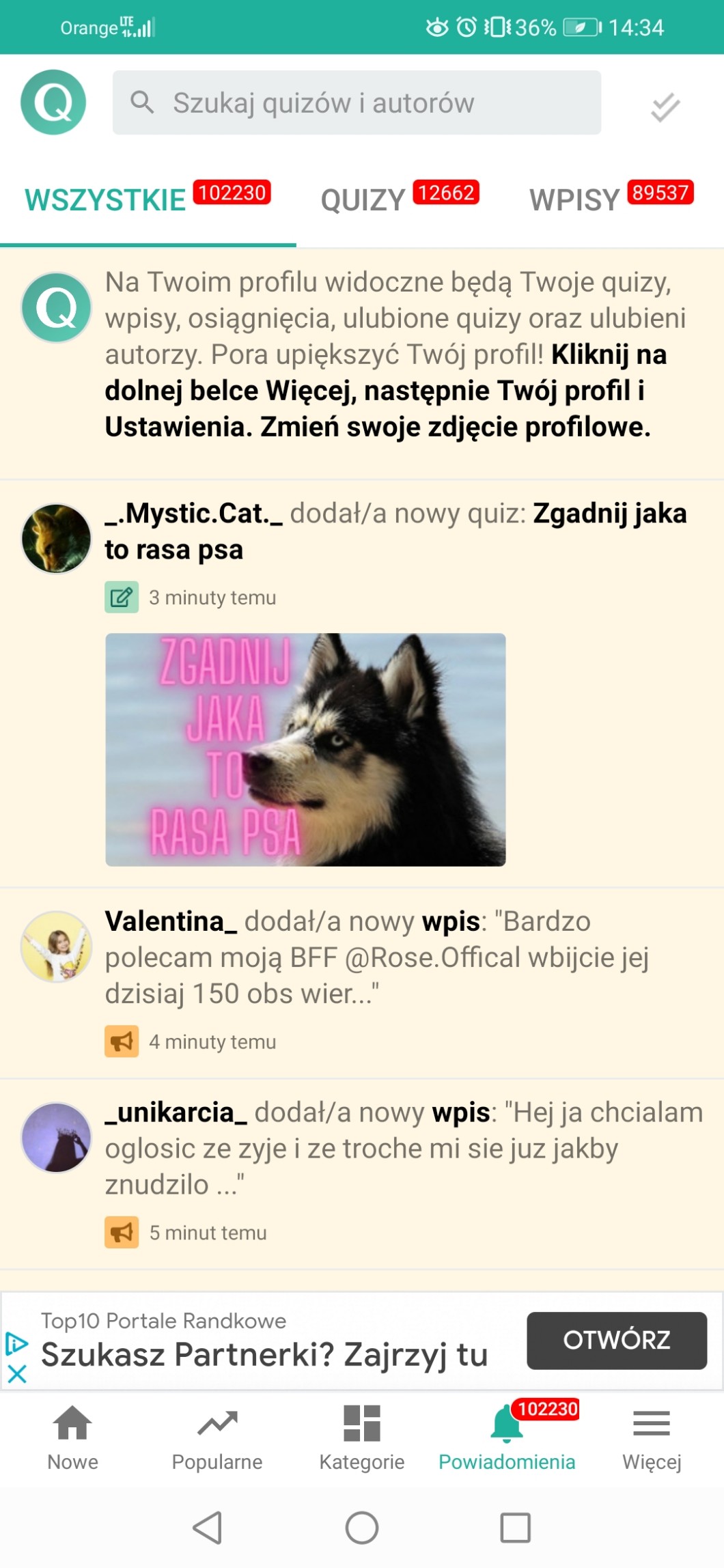
Task: Open the Zgadnij jaka to rasa psa image
Action: [305, 749]
